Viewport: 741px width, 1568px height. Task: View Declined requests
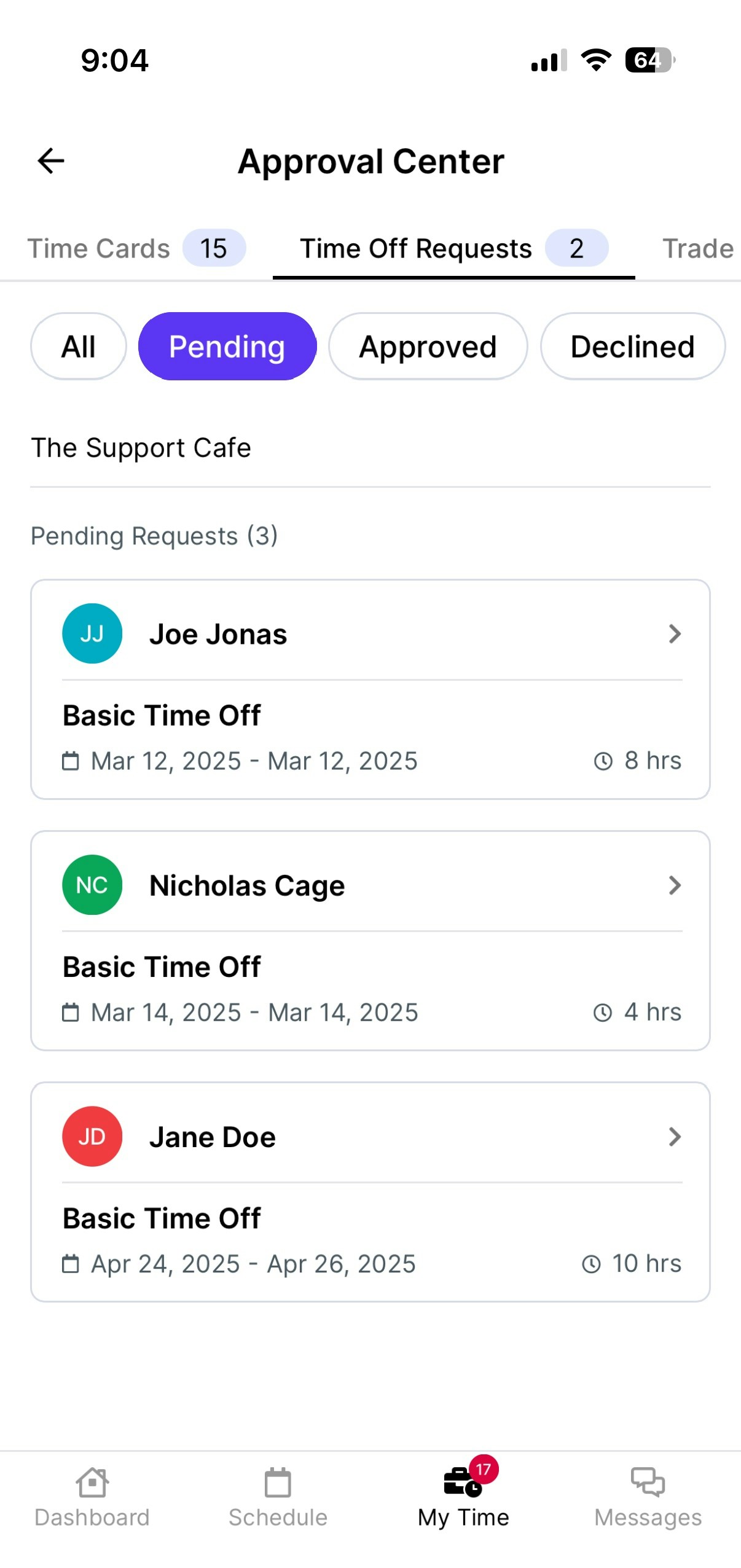632,347
